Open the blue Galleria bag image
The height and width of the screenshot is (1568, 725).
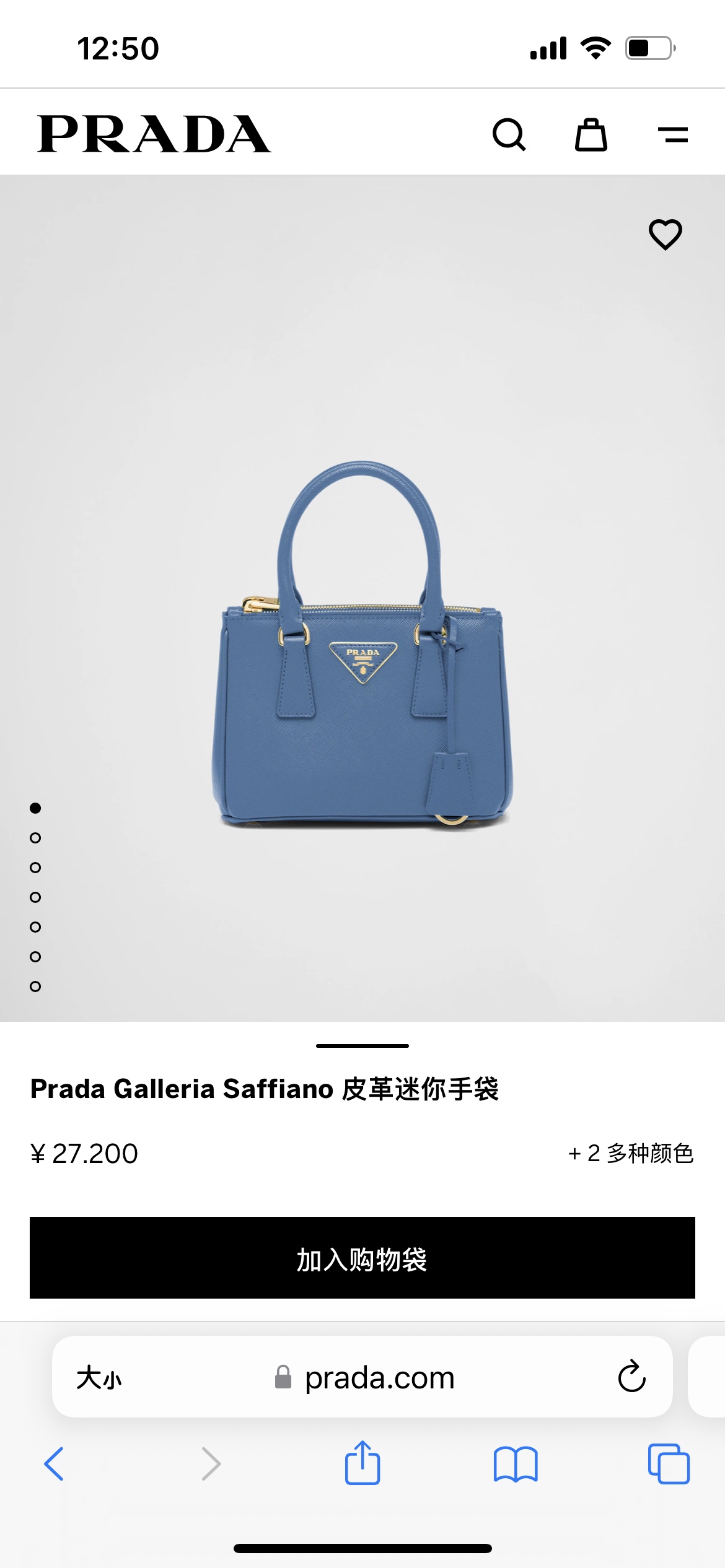coord(362,644)
